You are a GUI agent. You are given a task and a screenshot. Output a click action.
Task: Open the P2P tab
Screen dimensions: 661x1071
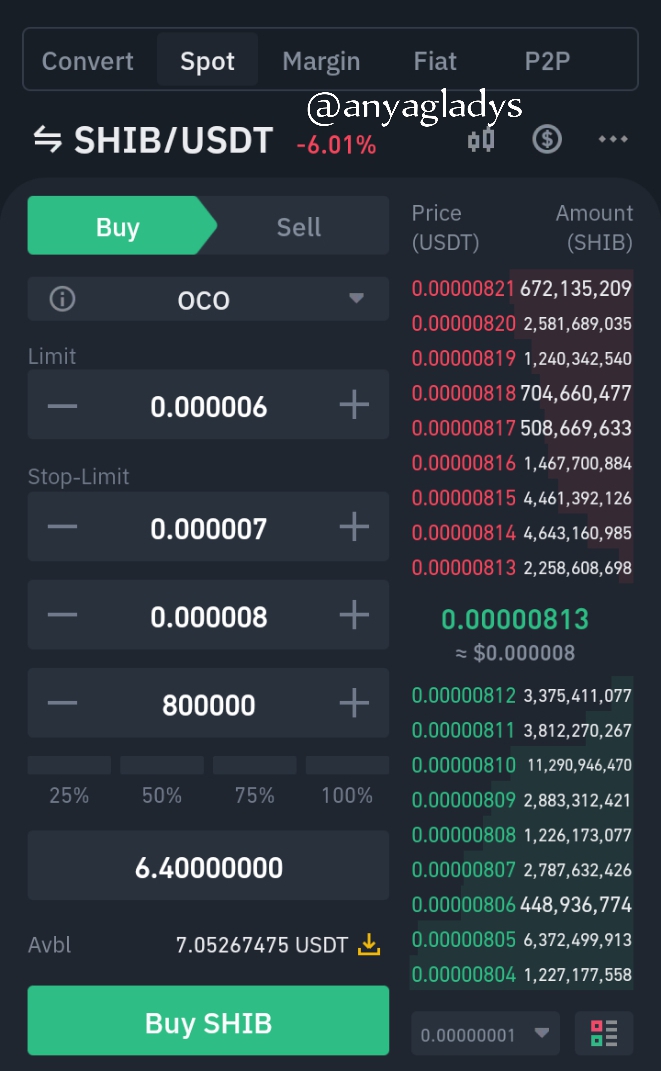(547, 61)
